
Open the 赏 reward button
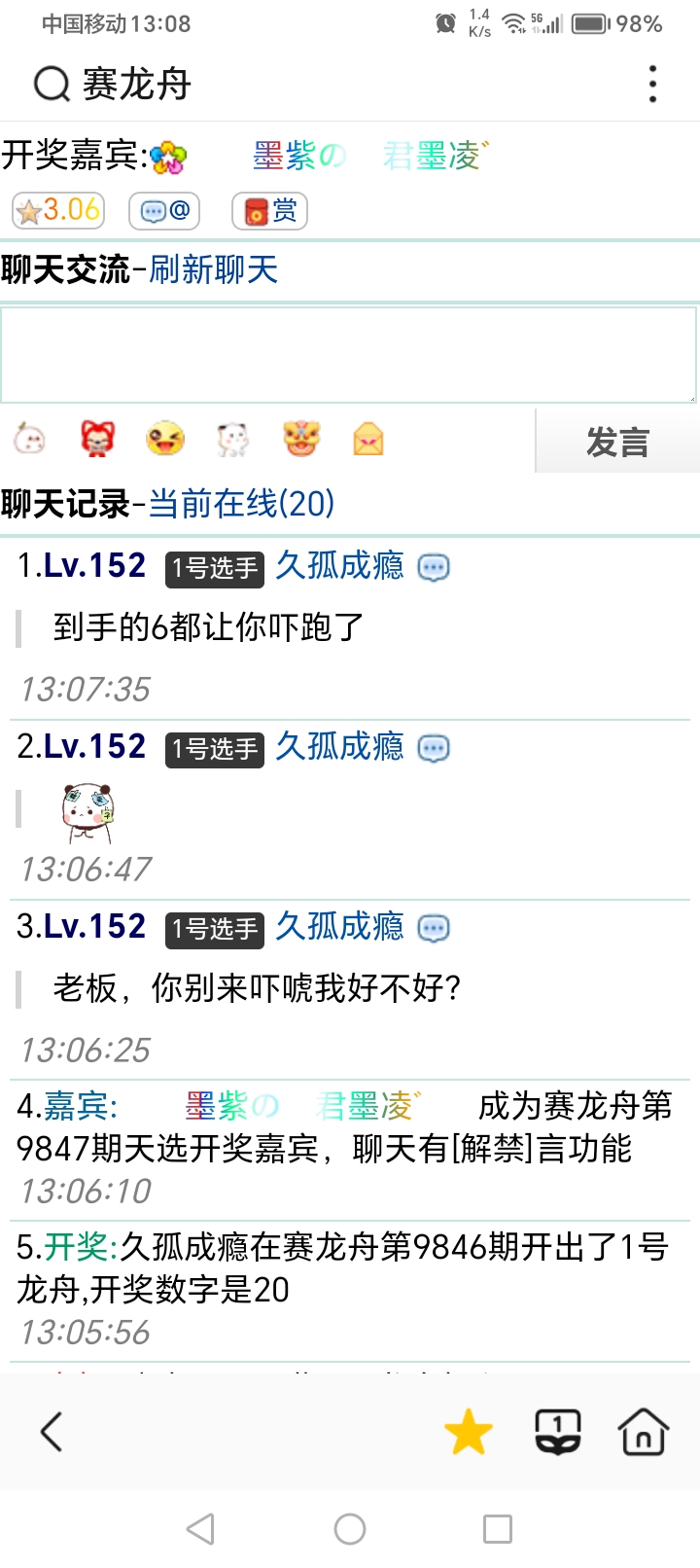pos(269,210)
